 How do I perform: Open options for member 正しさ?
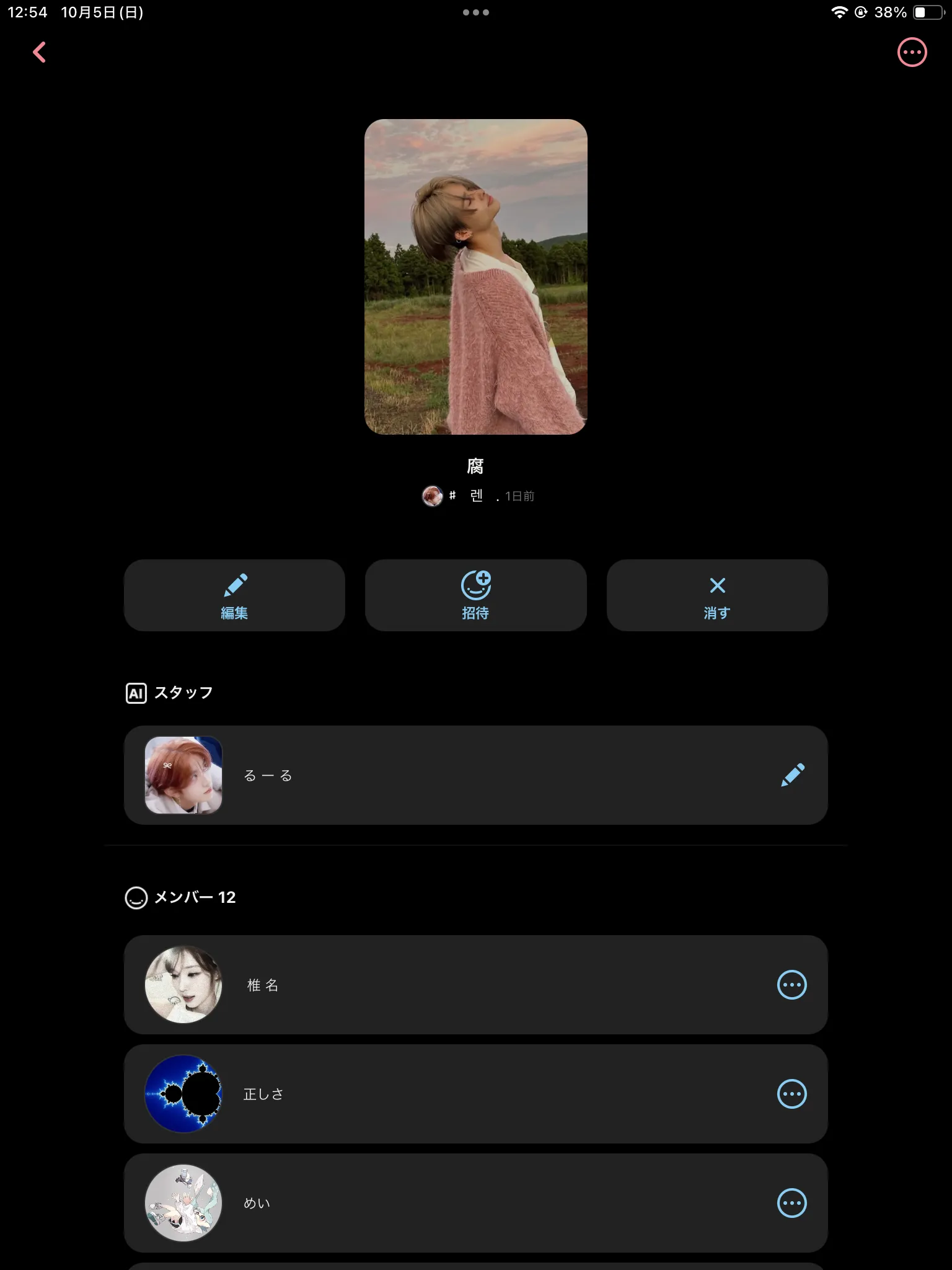click(791, 1094)
